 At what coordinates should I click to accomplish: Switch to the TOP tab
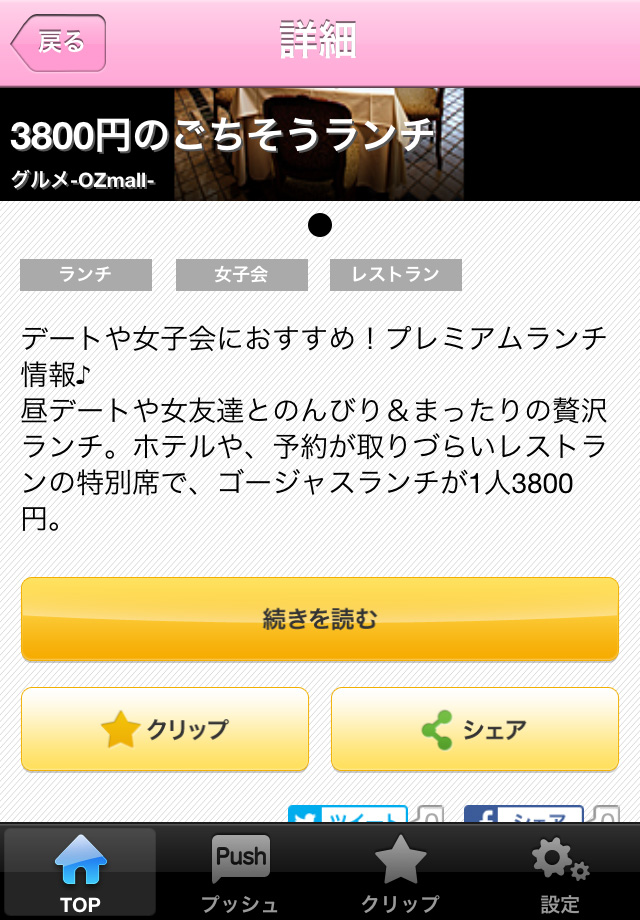click(80, 872)
